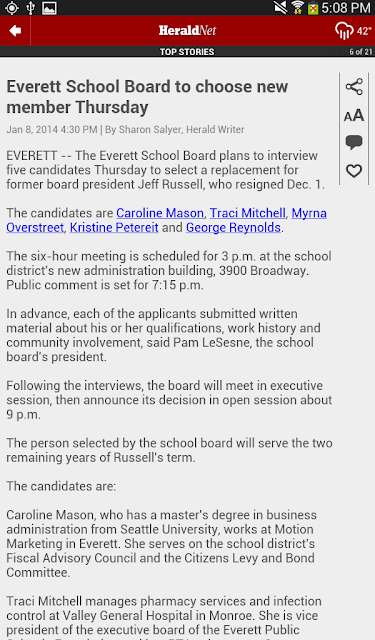Change the article text size
Screen dimensions: 375x640
click(354, 116)
